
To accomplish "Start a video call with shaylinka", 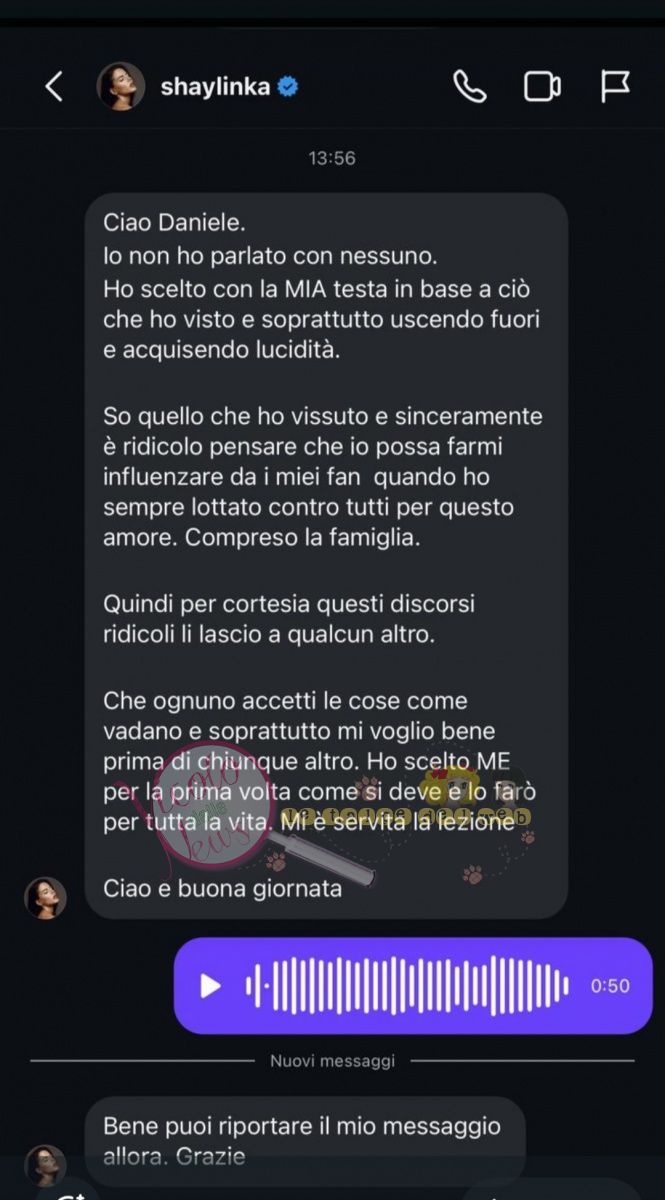I will point(542,87).
